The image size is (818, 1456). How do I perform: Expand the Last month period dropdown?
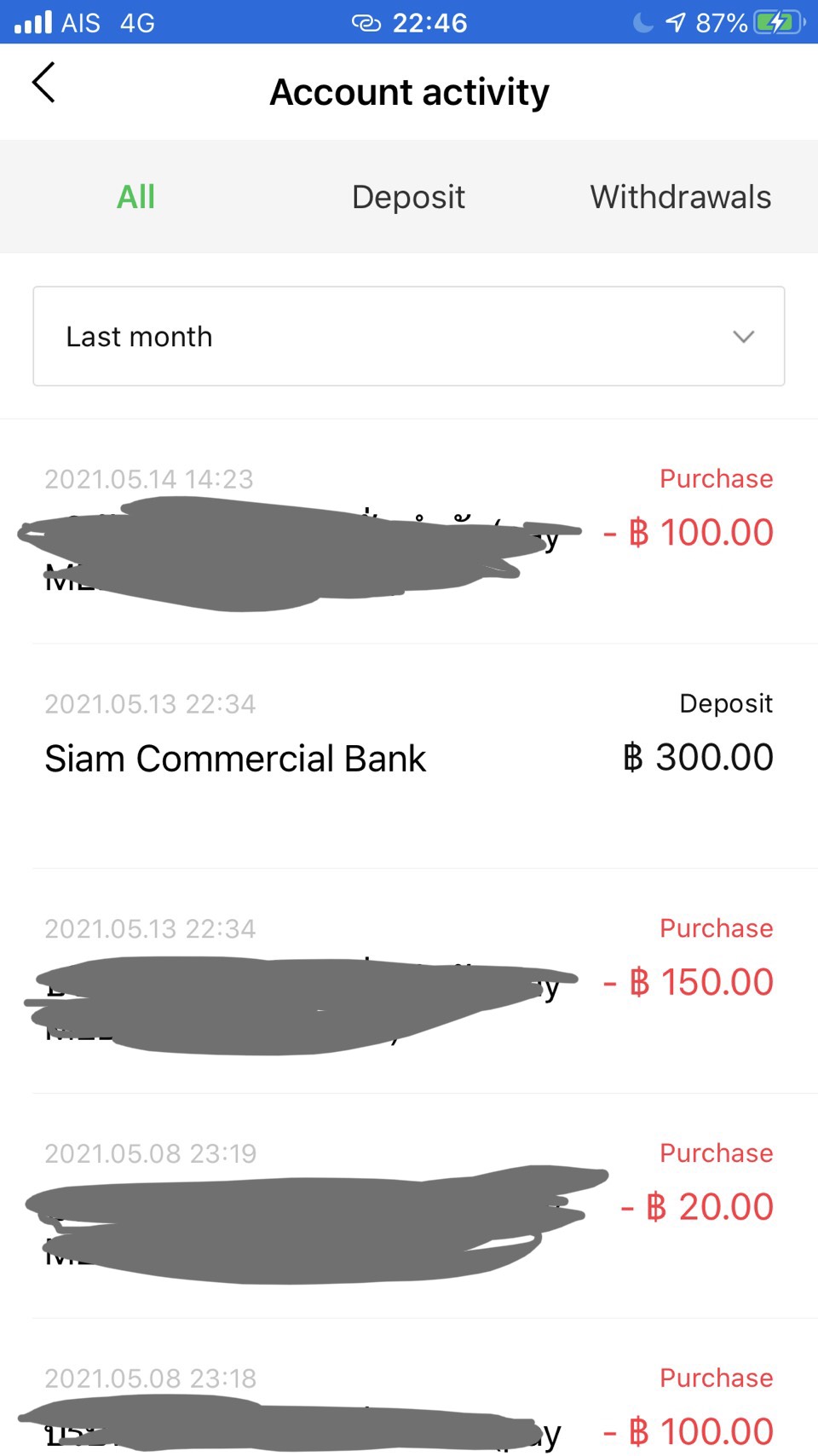click(x=408, y=336)
